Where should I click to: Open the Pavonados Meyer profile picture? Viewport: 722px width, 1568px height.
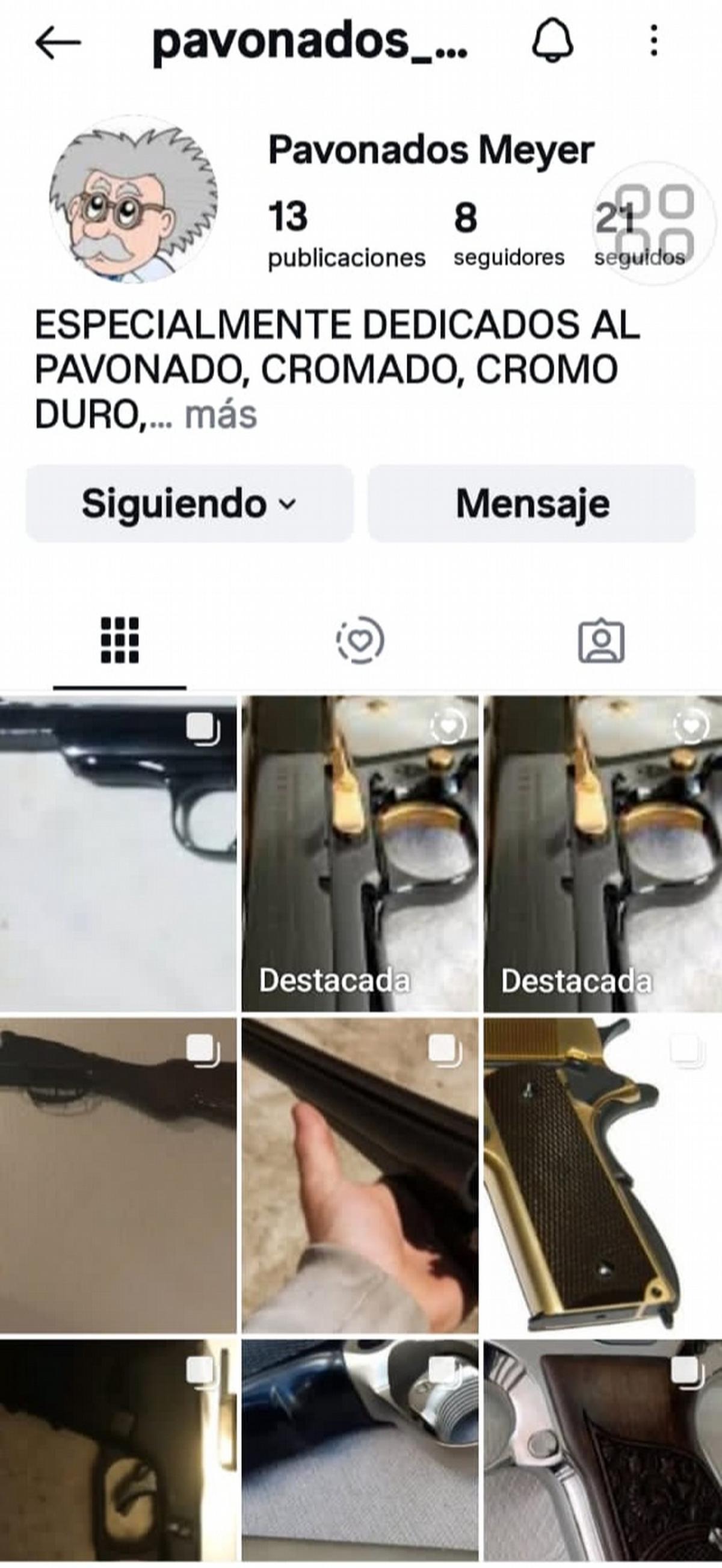(x=134, y=200)
